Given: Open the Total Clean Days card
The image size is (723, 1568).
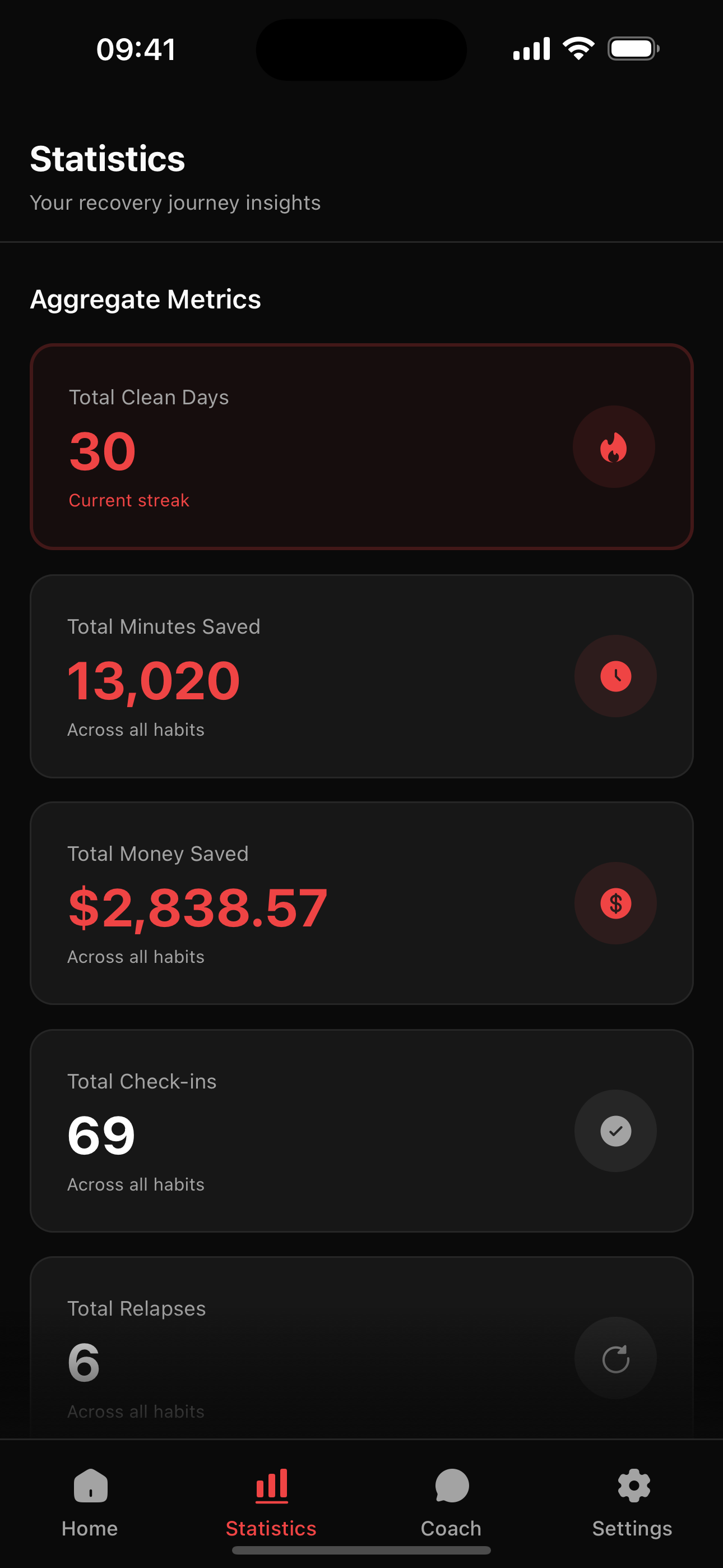Looking at the screenshot, I should coord(361,447).
